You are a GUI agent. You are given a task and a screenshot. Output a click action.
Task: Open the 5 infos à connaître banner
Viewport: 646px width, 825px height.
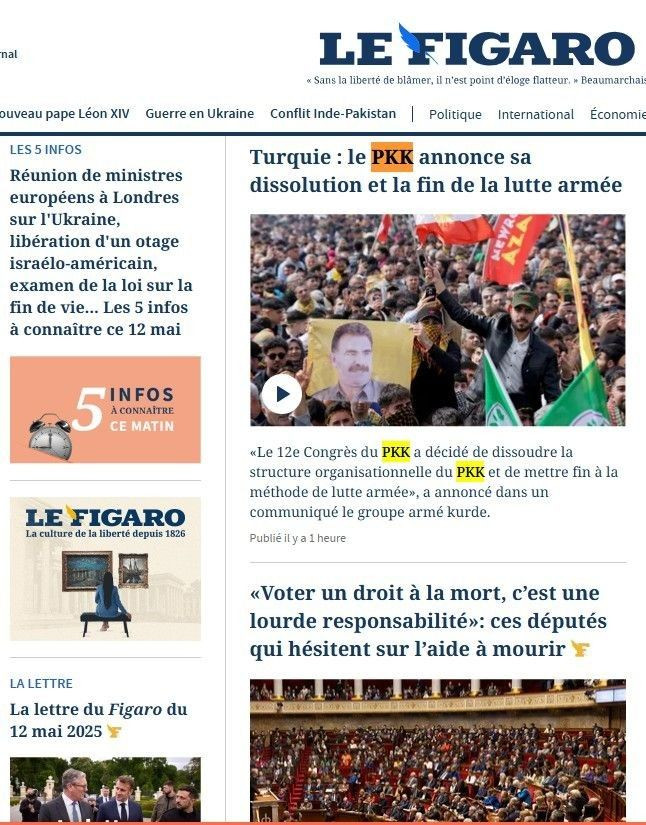pos(105,410)
